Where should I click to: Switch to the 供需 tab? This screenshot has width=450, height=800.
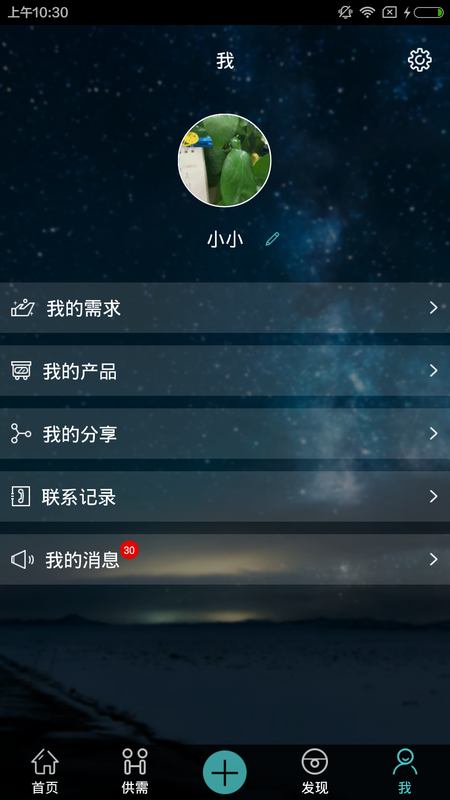[x=135, y=771]
